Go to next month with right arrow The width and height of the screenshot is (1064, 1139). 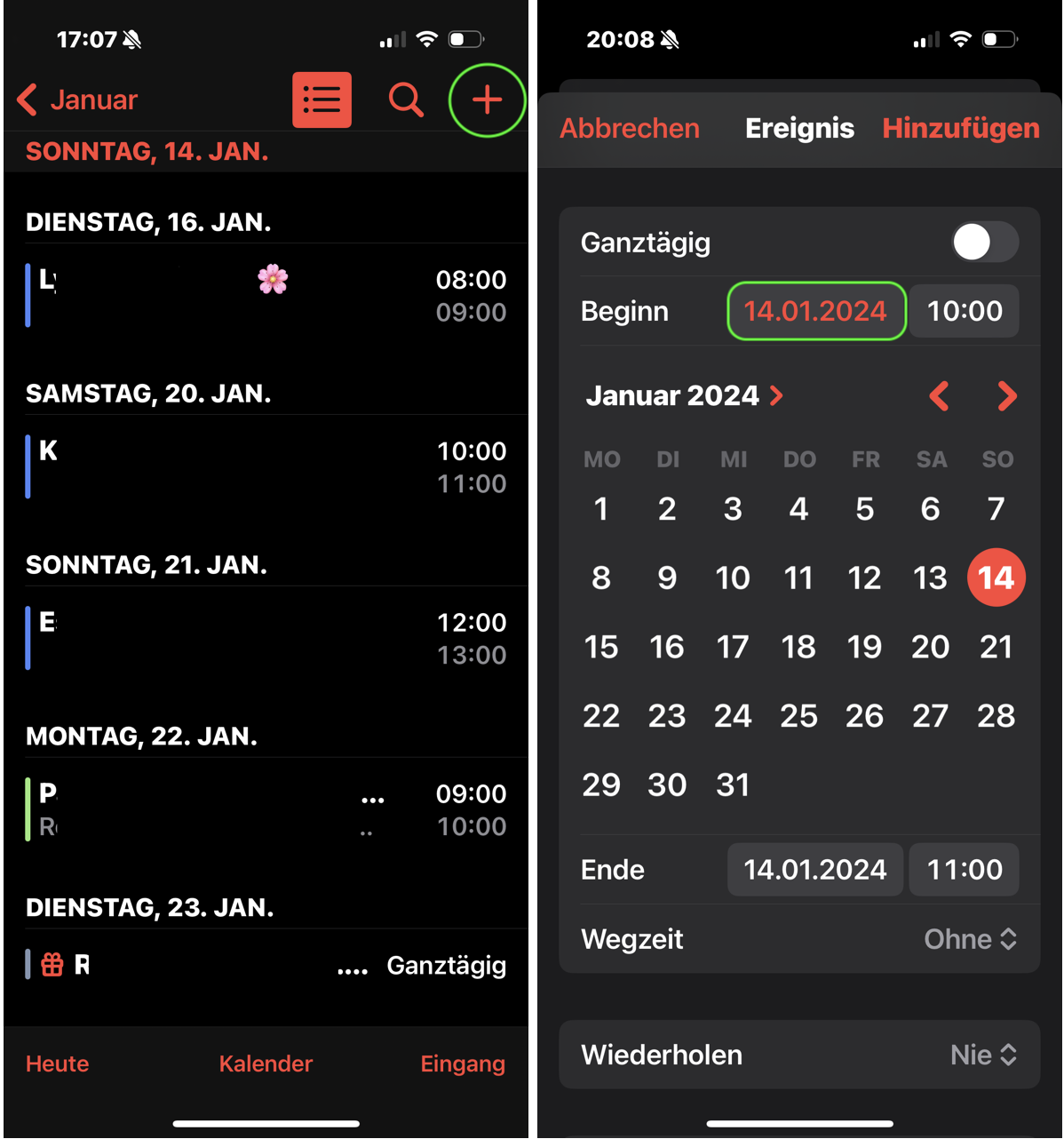[1006, 395]
